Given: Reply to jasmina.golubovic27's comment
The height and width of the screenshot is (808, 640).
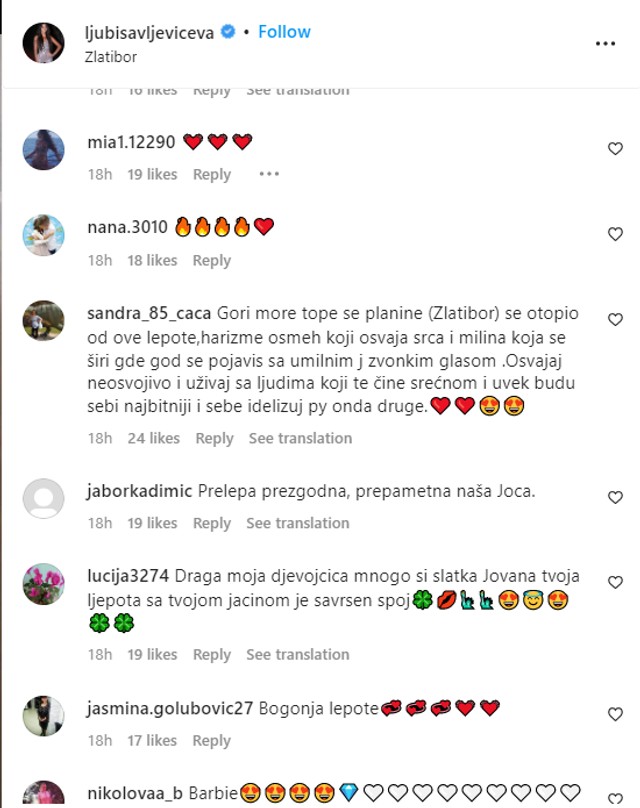Looking at the screenshot, I should 211,740.
